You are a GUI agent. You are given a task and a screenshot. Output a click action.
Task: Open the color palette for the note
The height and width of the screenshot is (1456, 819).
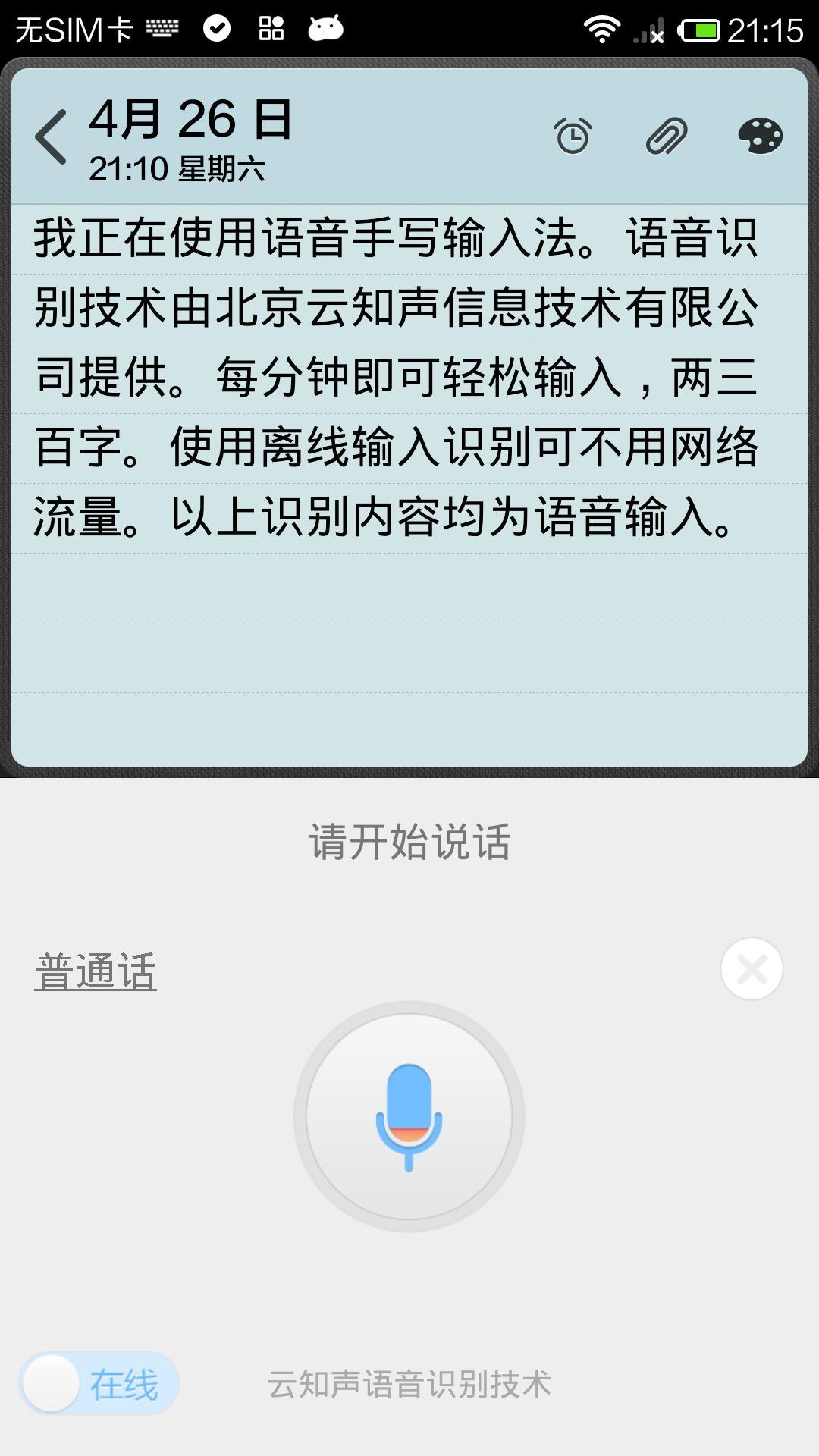(x=760, y=136)
